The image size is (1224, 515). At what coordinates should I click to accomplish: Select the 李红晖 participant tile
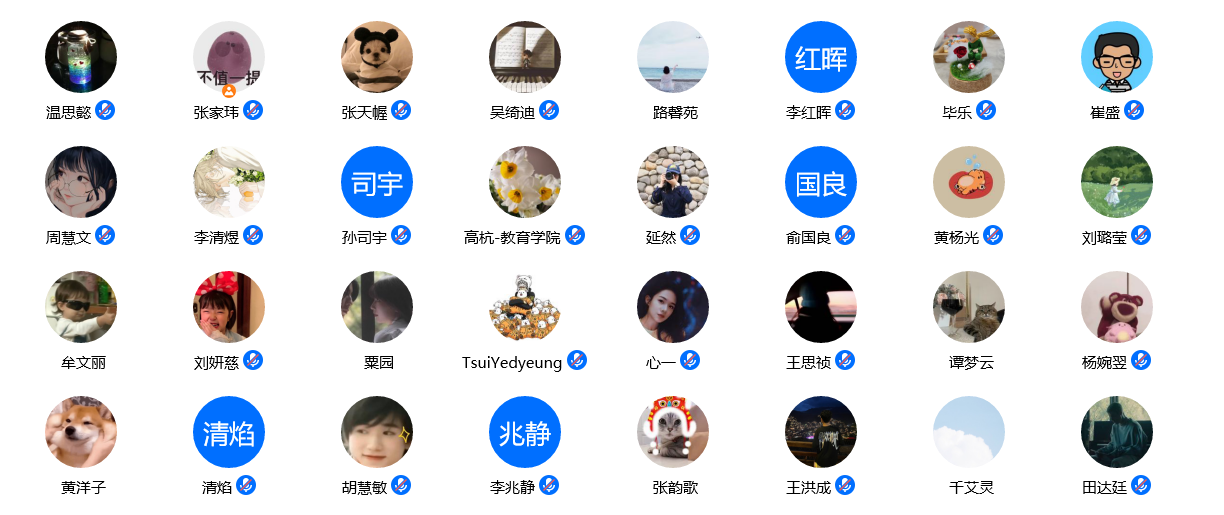821,57
